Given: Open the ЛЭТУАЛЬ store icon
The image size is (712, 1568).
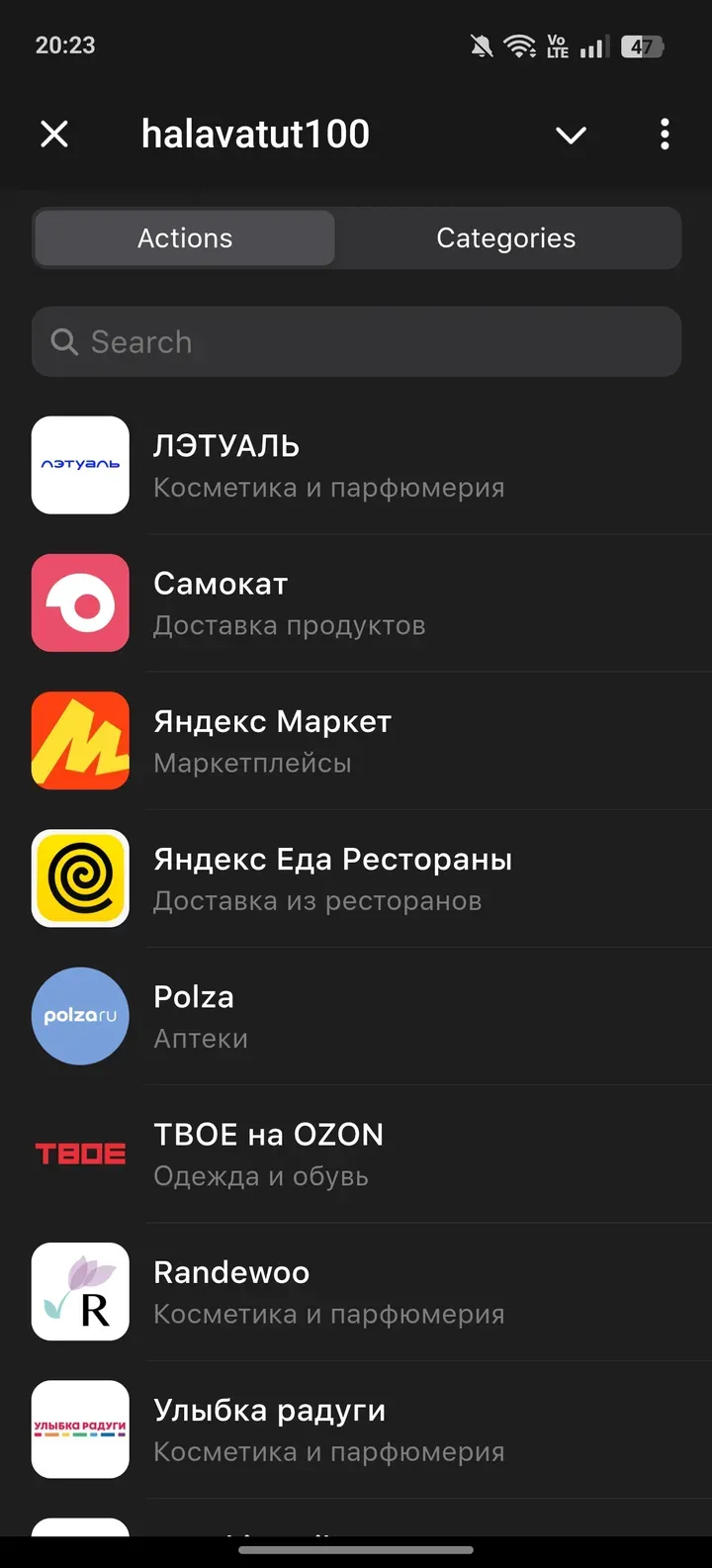Looking at the screenshot, I should tap(80, 465).
